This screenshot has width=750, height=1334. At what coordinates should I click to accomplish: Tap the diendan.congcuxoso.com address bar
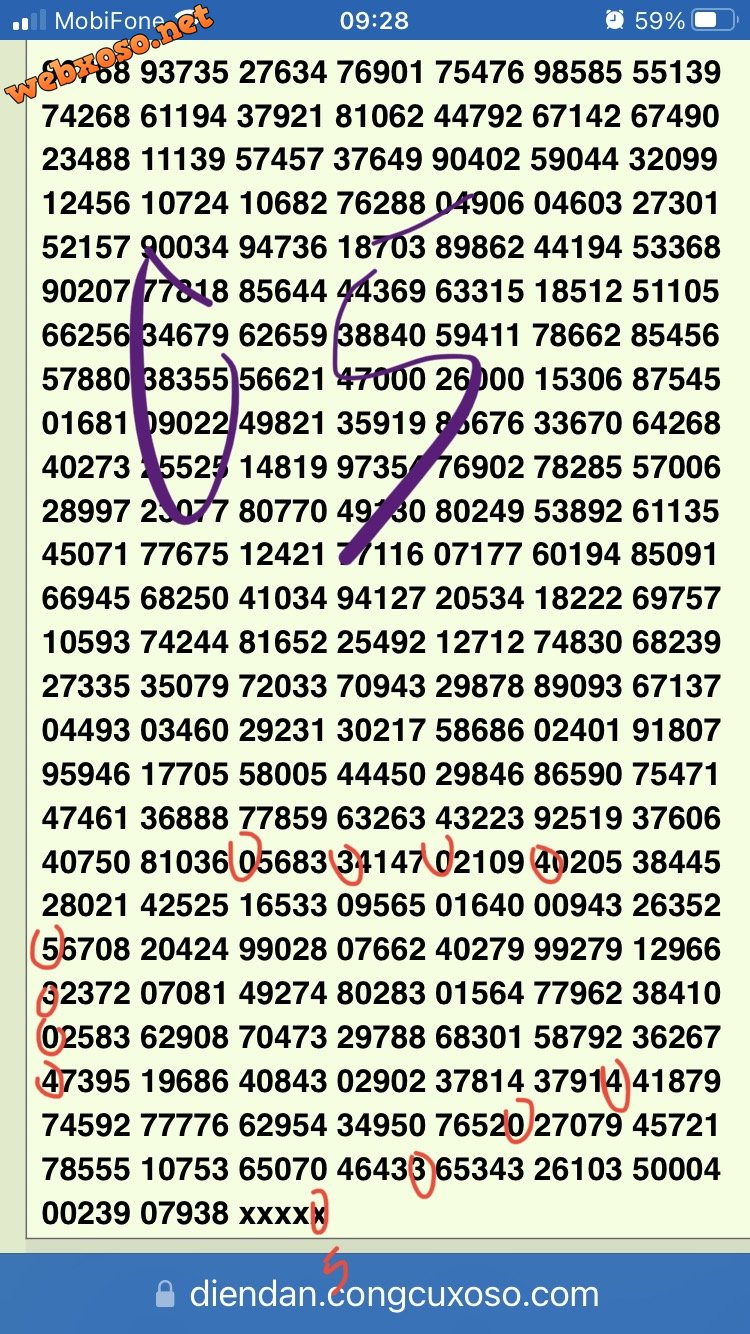(378, 1295)
